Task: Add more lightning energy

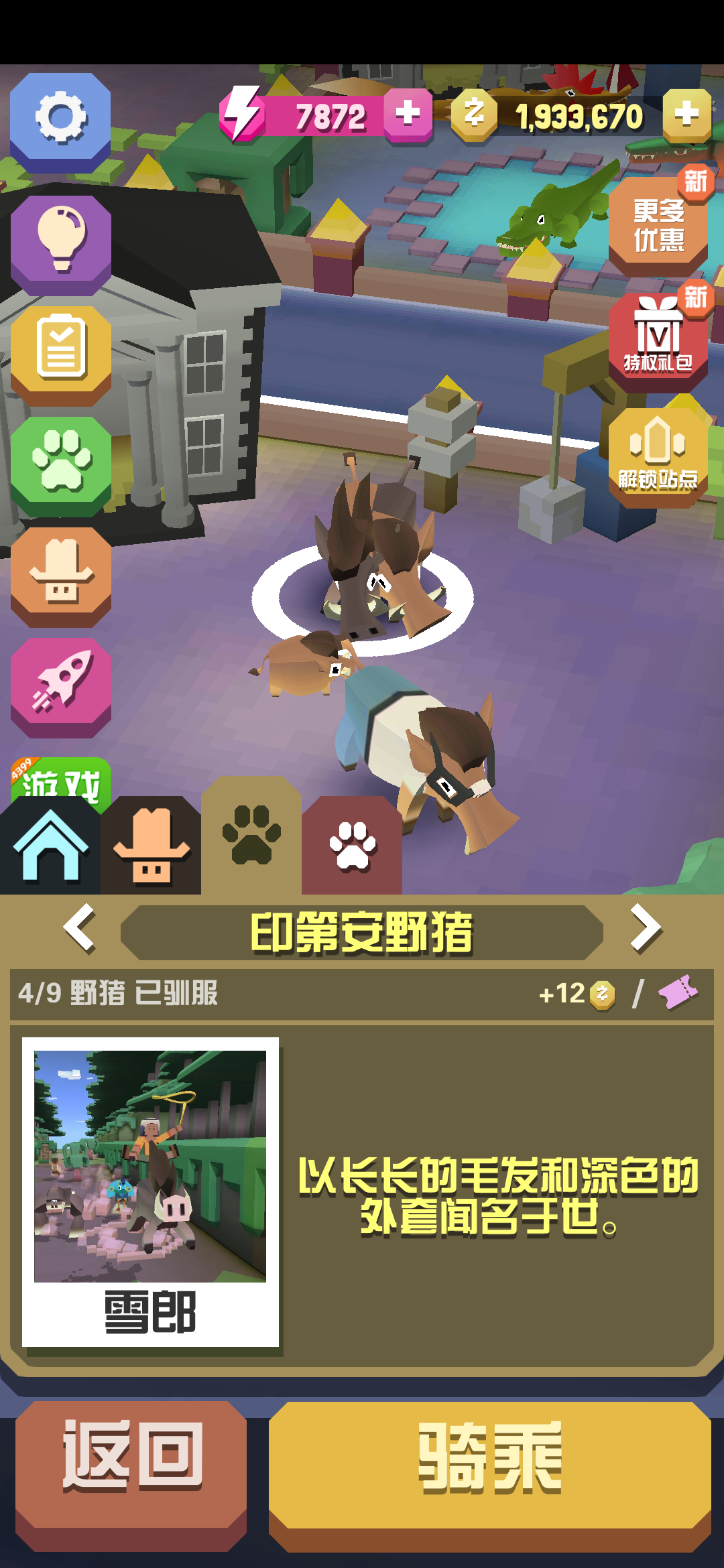Action: (408, 114)
